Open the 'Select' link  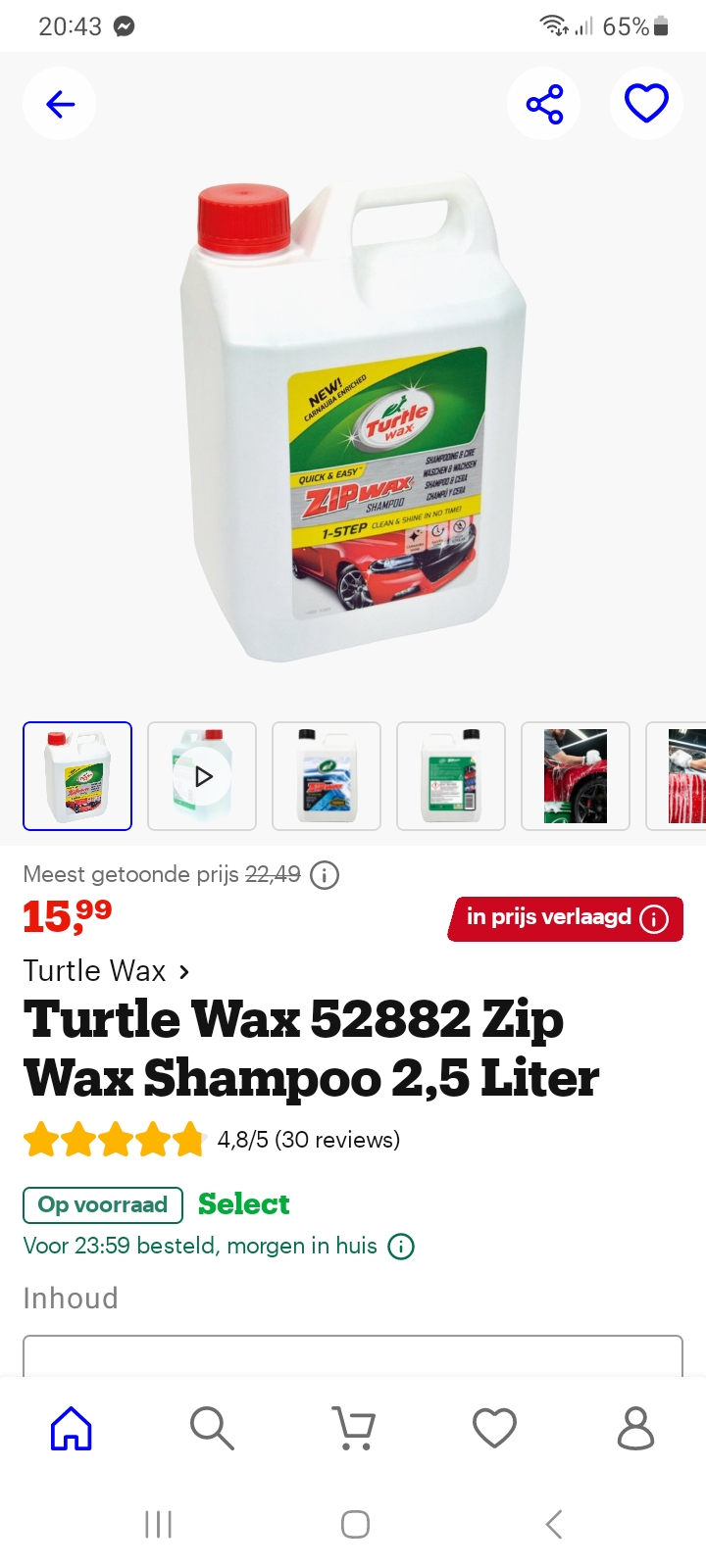coord(243,1204)
